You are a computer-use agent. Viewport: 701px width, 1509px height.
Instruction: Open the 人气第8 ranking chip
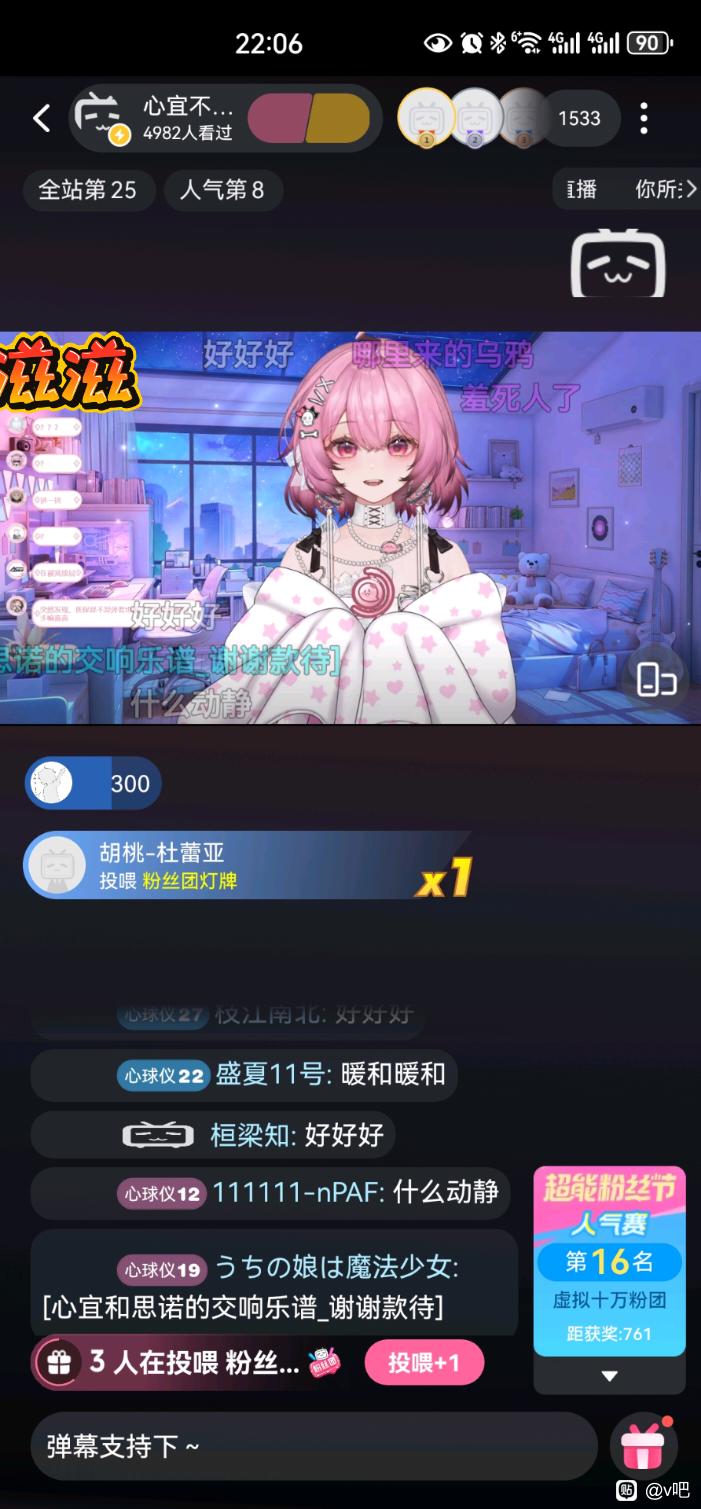tap(222, 190)
